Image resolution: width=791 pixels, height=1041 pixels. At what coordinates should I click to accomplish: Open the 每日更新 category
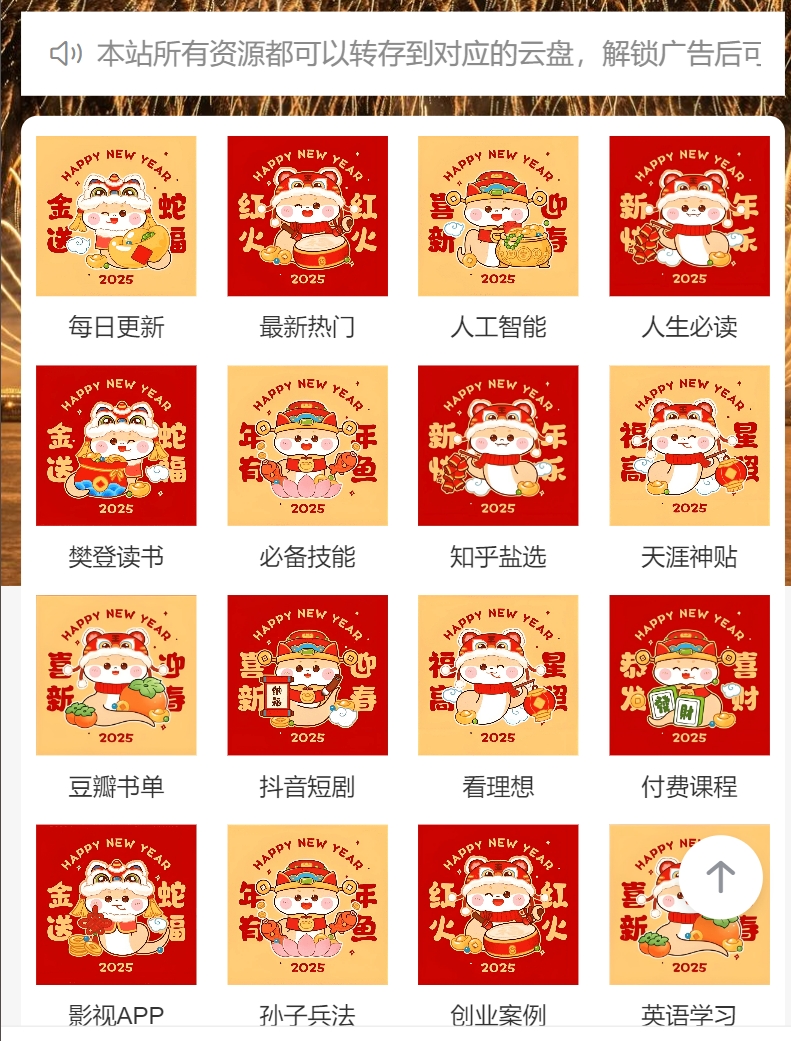click(116, 217)
